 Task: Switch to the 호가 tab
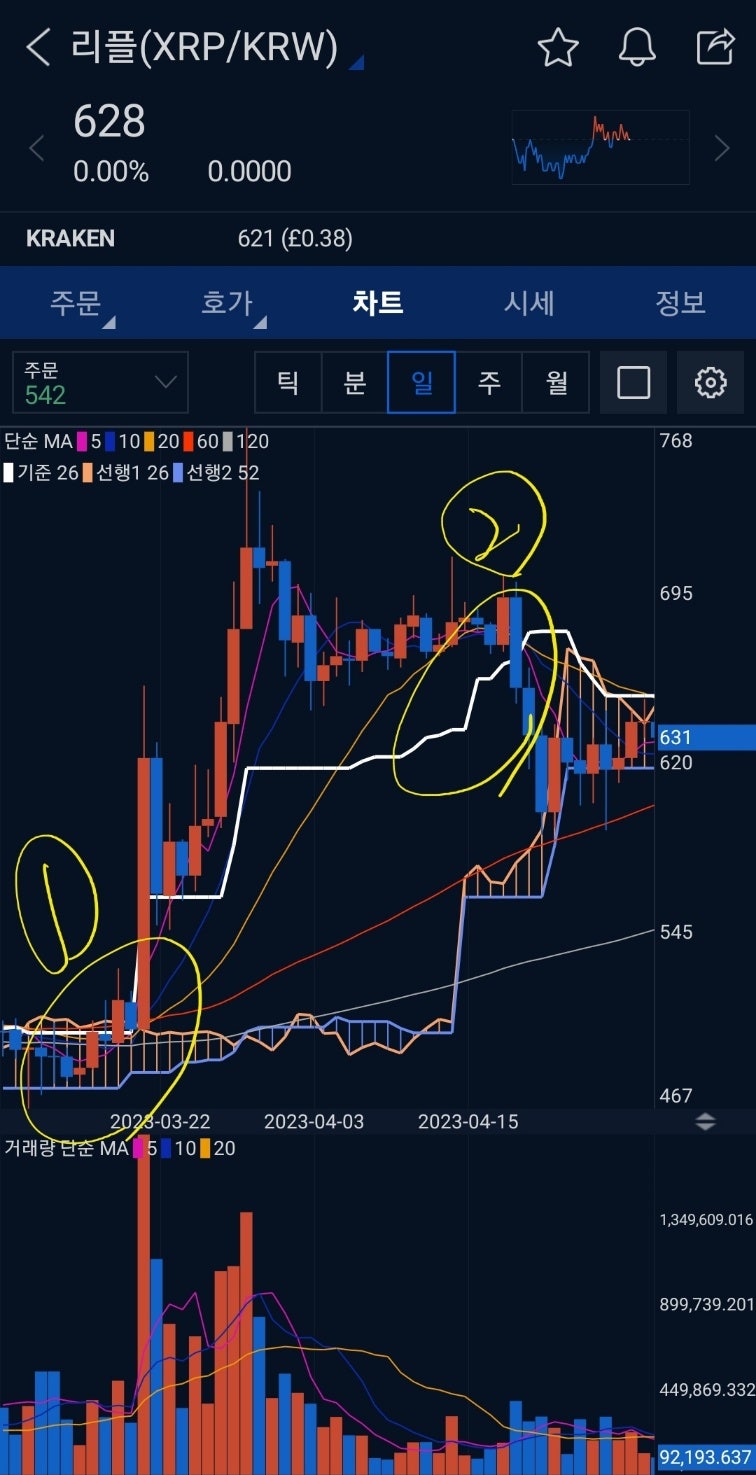(x=228, y=302)
